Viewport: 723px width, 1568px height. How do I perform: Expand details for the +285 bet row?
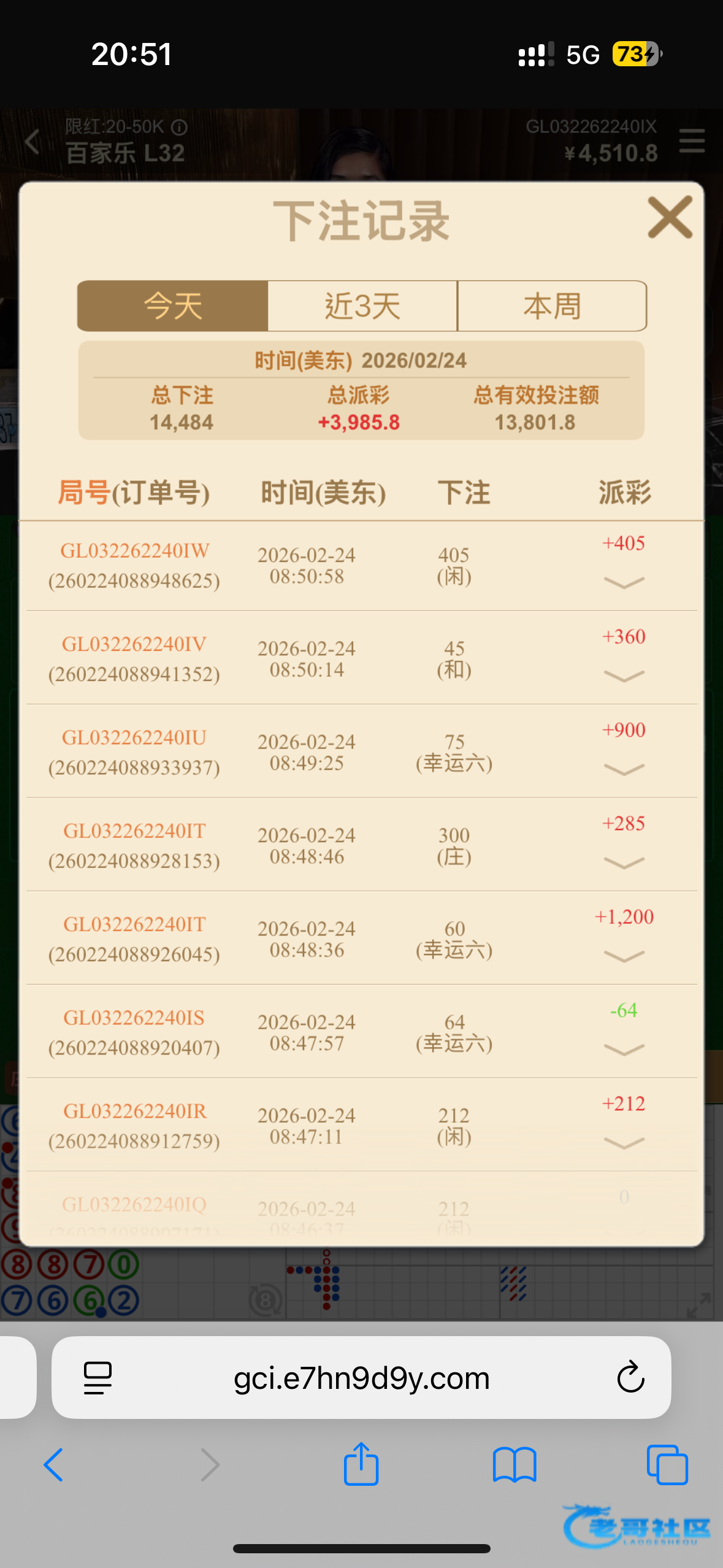coord(624,863)
